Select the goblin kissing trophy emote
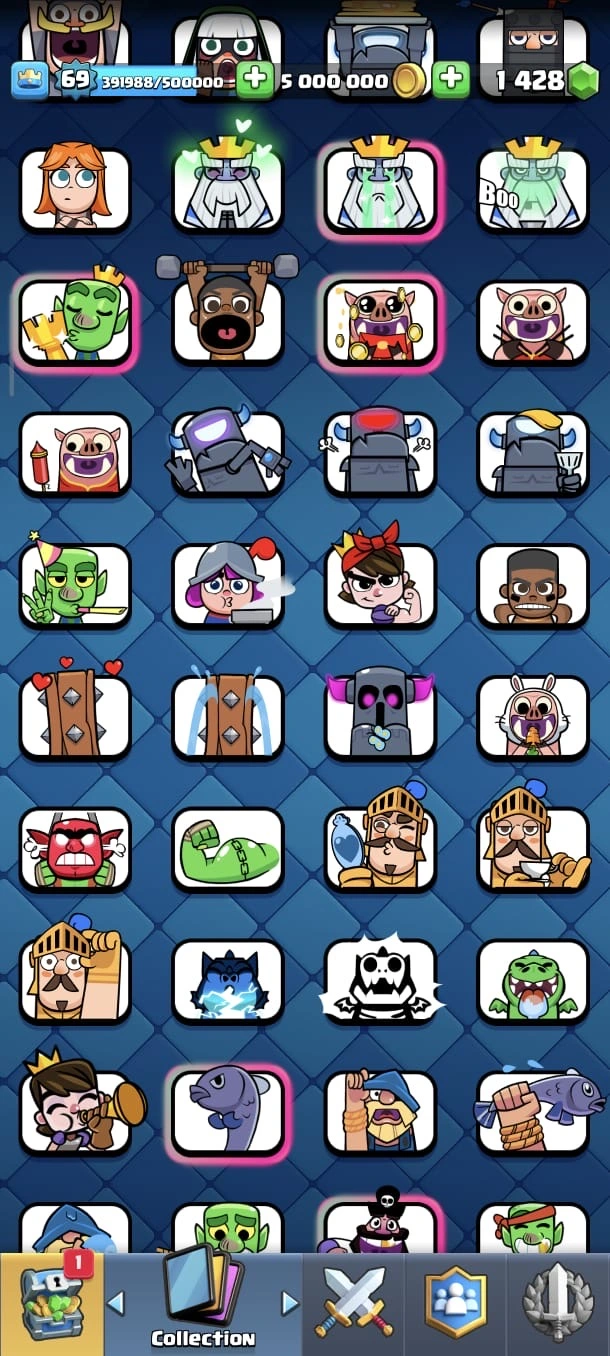 click(x=75, y=323)
